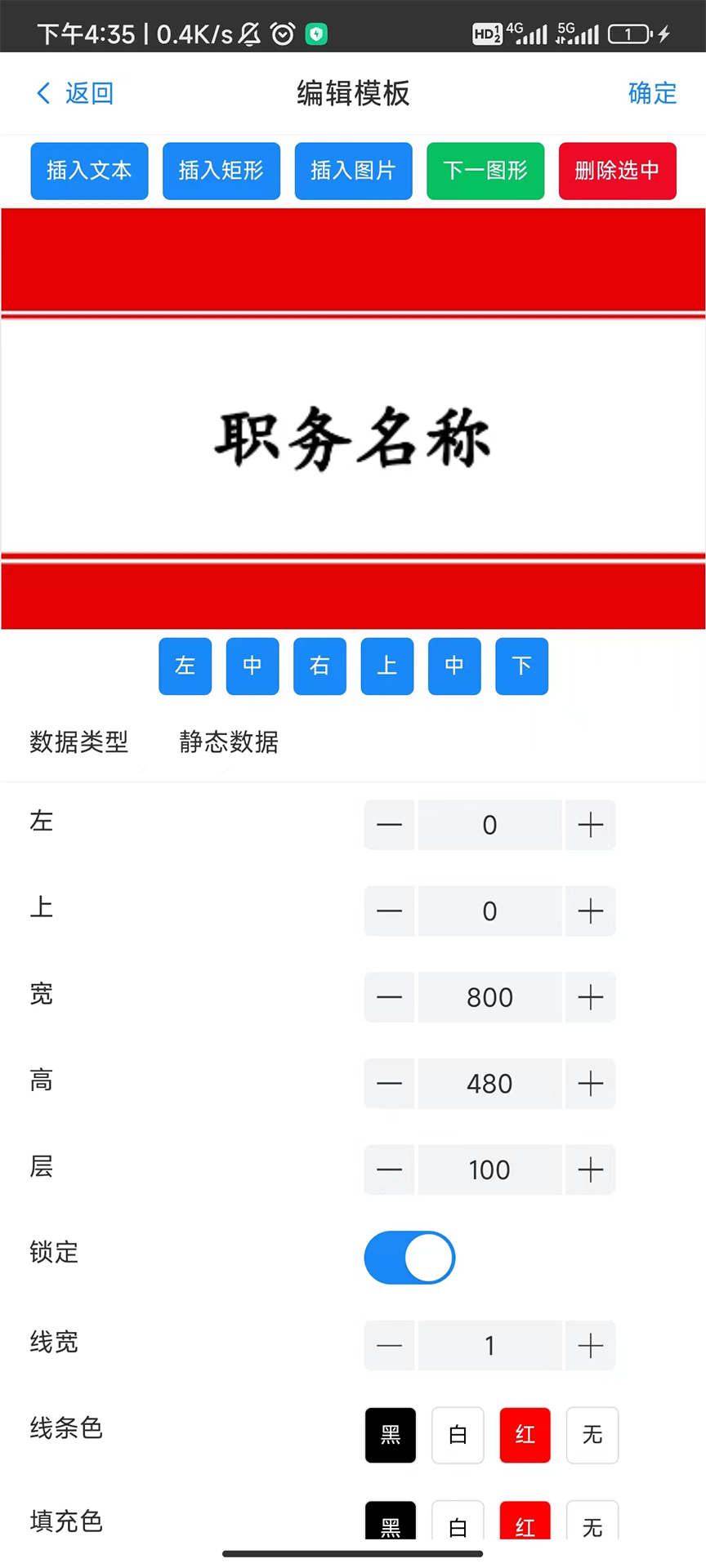Tap 插入图片 to add an image
The width and height of the screenshot is (706, 1568).
(353, 171)
